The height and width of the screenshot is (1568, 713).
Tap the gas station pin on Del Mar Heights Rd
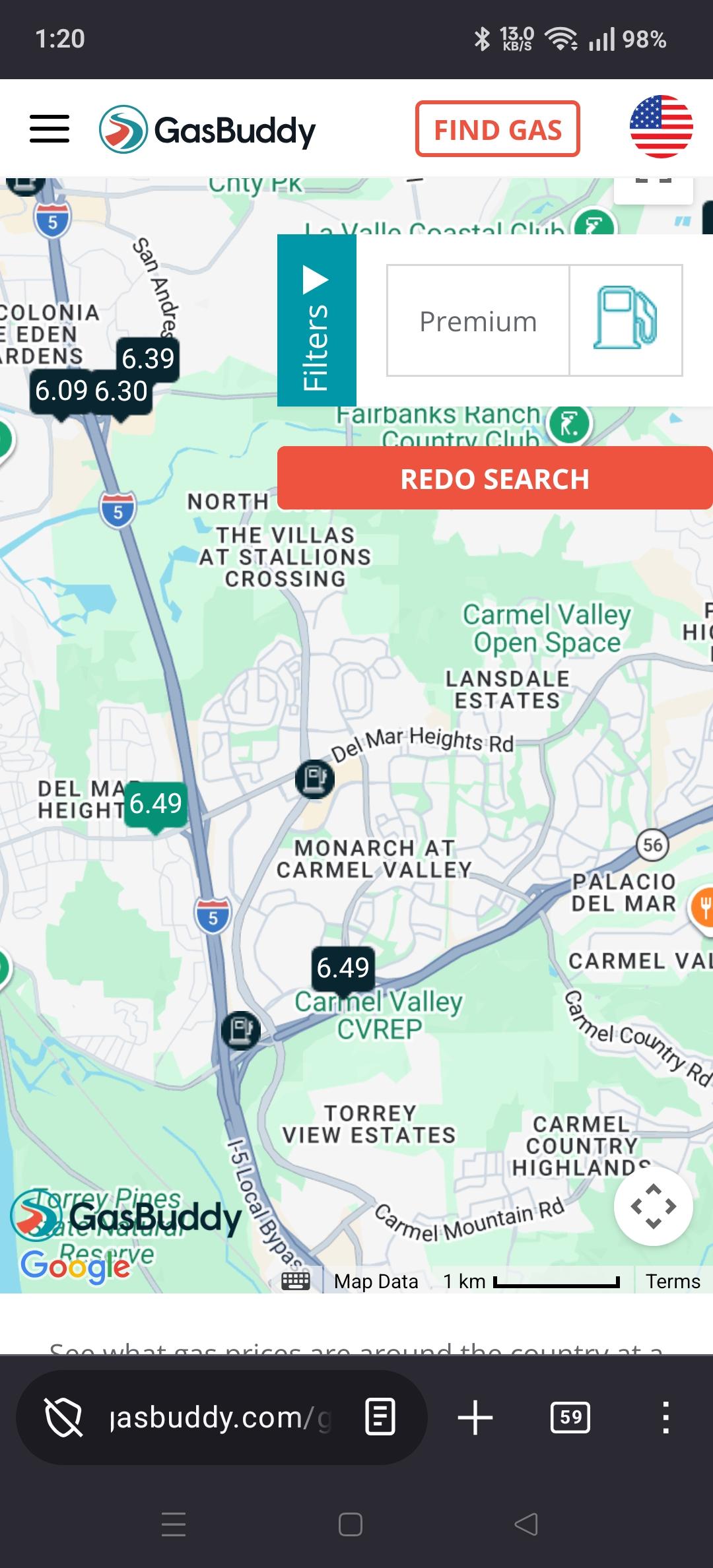point(314,779)
